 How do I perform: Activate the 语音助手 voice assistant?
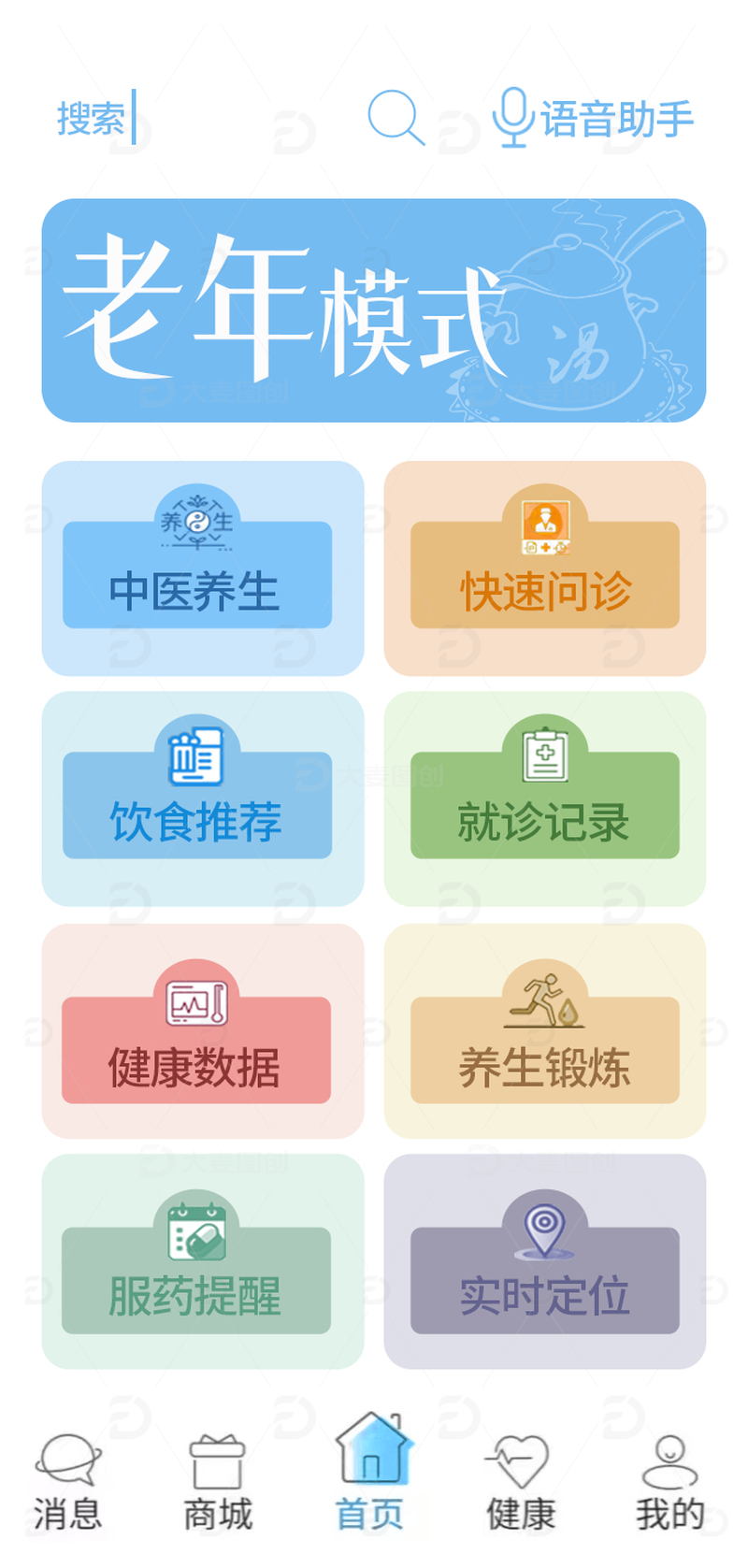[593, 118]
